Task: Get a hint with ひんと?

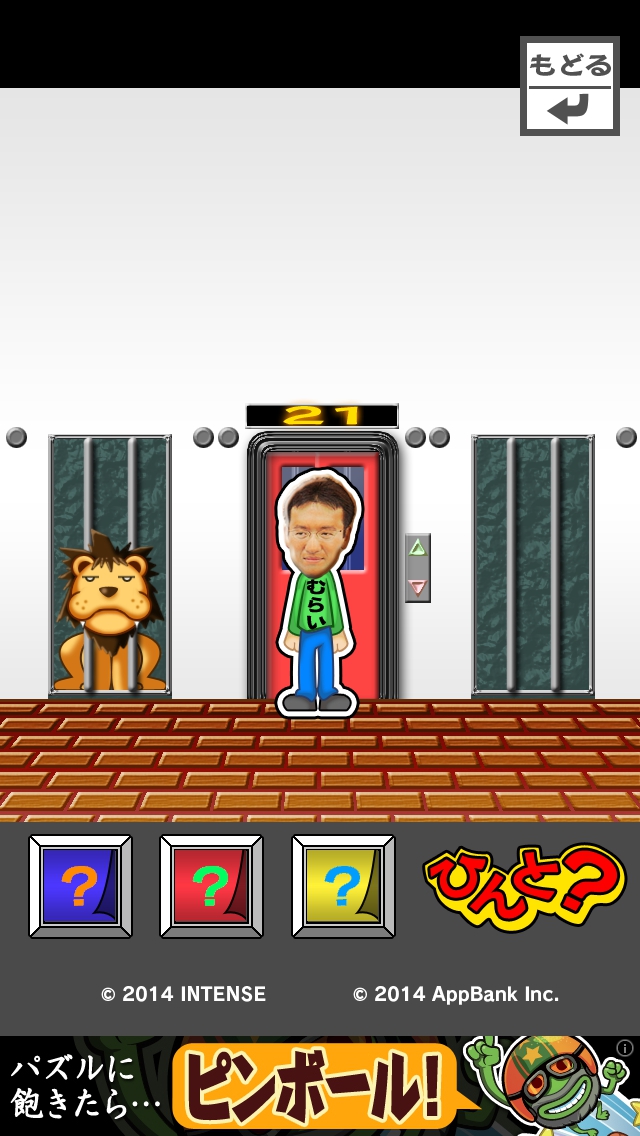Action: click(x=524, y=886)
